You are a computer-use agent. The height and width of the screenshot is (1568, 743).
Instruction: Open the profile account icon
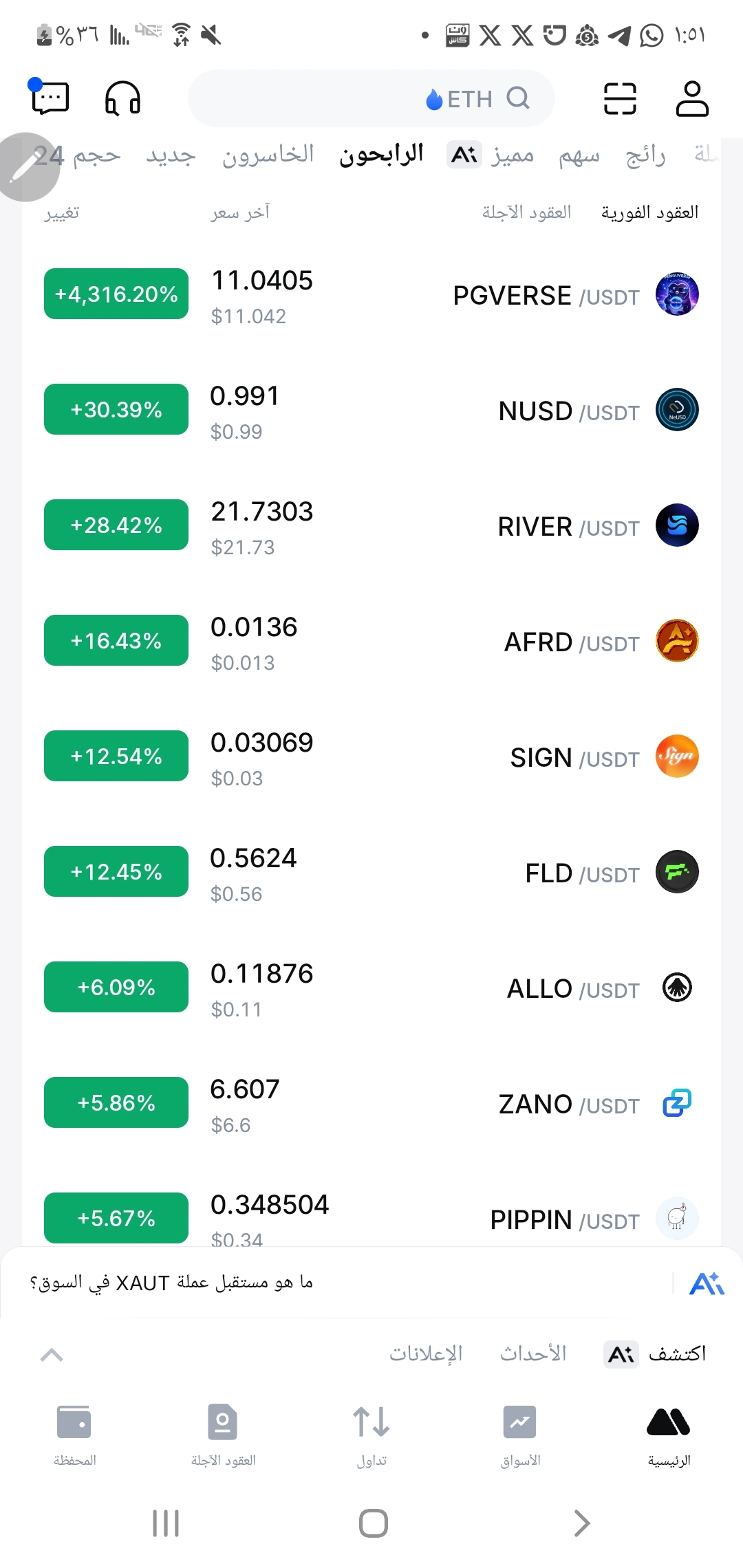click(691, 98)
